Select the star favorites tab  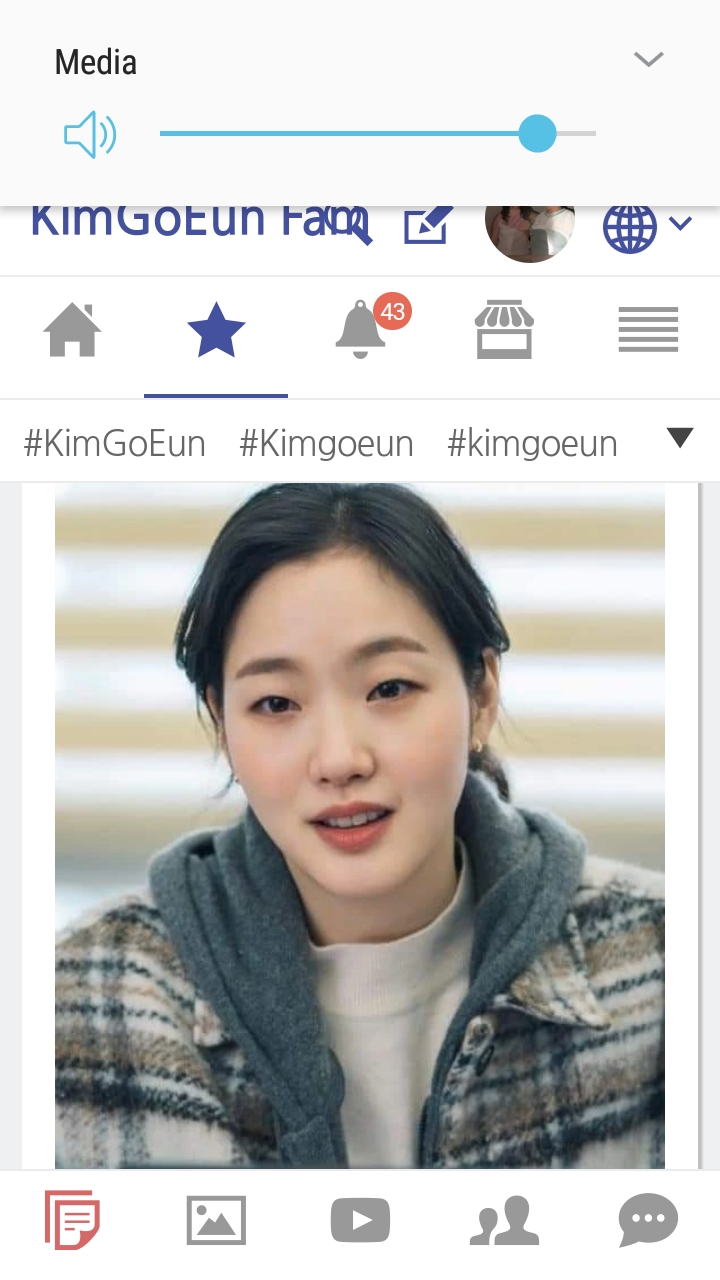(216, 331)
